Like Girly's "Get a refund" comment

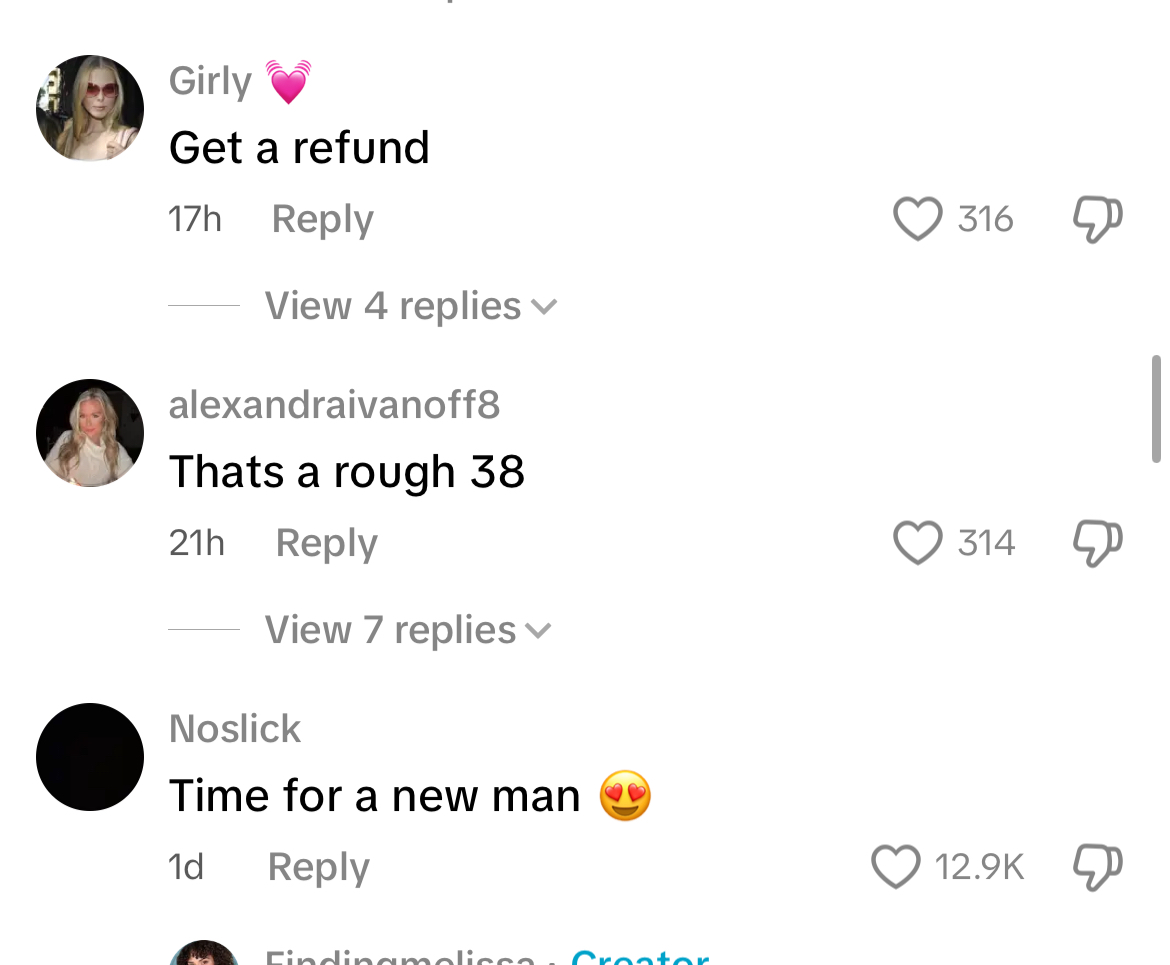(x=917, y=219)
